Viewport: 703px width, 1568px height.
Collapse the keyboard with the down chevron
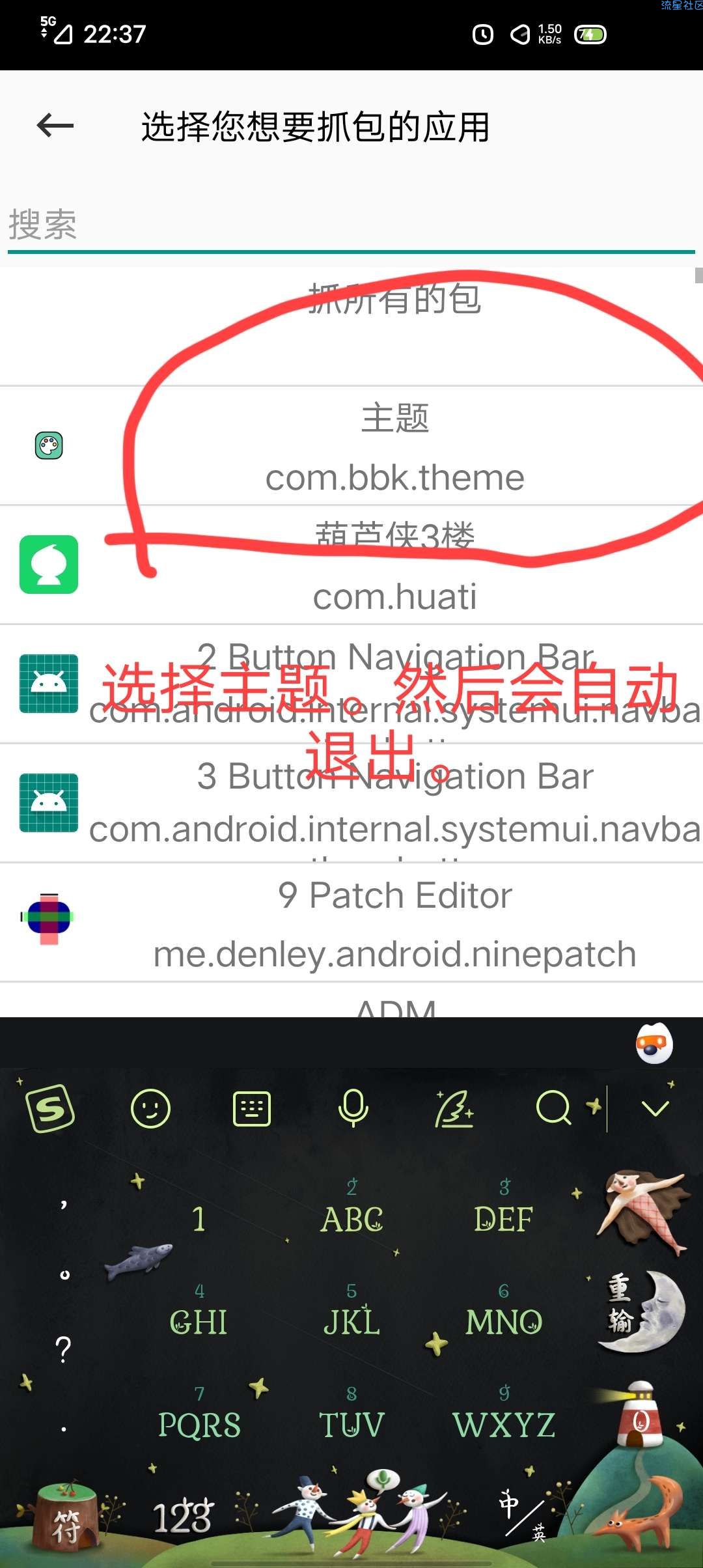[x=655, y=1108]
